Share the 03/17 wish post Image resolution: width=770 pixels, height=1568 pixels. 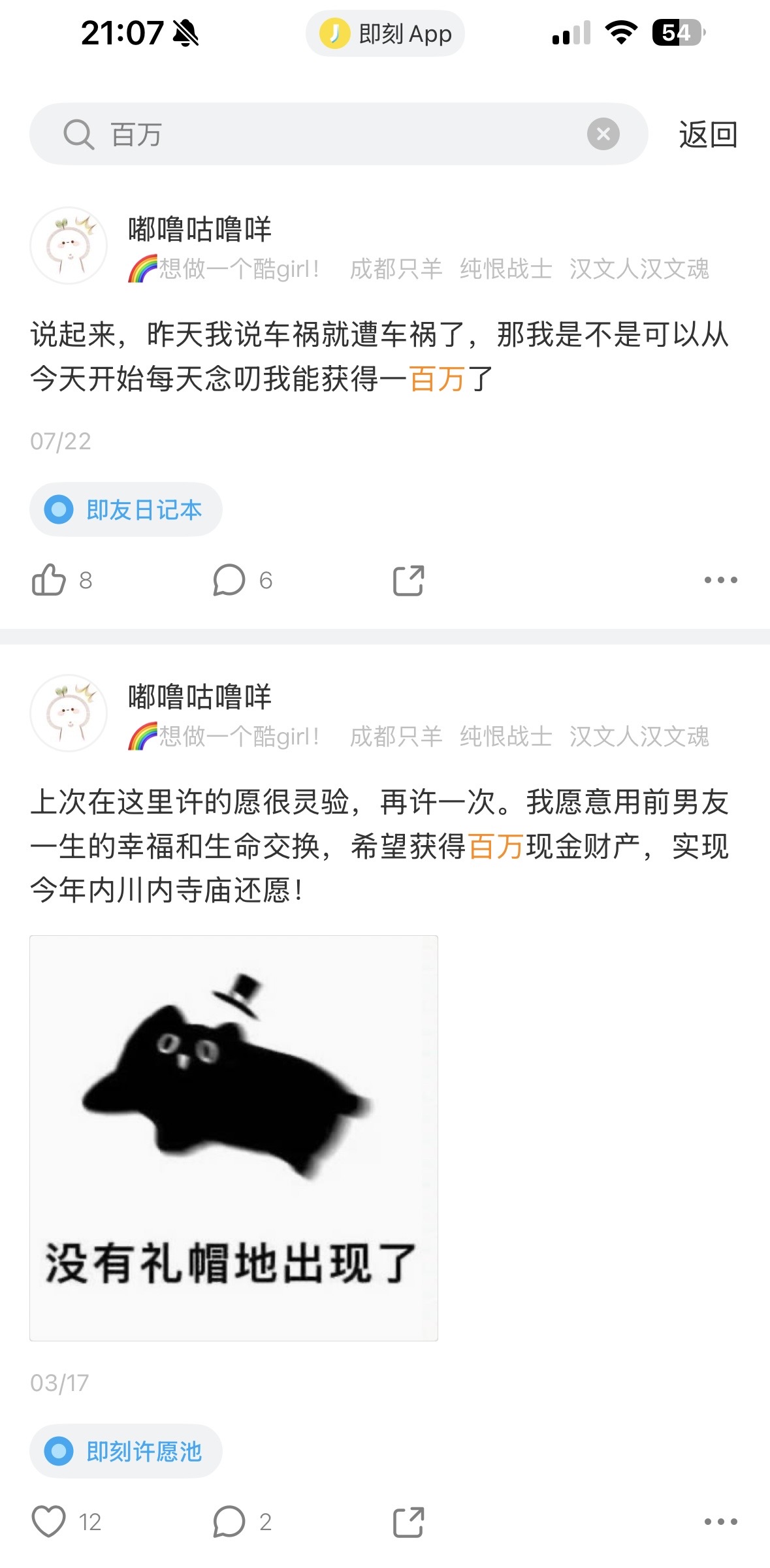pyautogui.click(x=409, y=1522)
